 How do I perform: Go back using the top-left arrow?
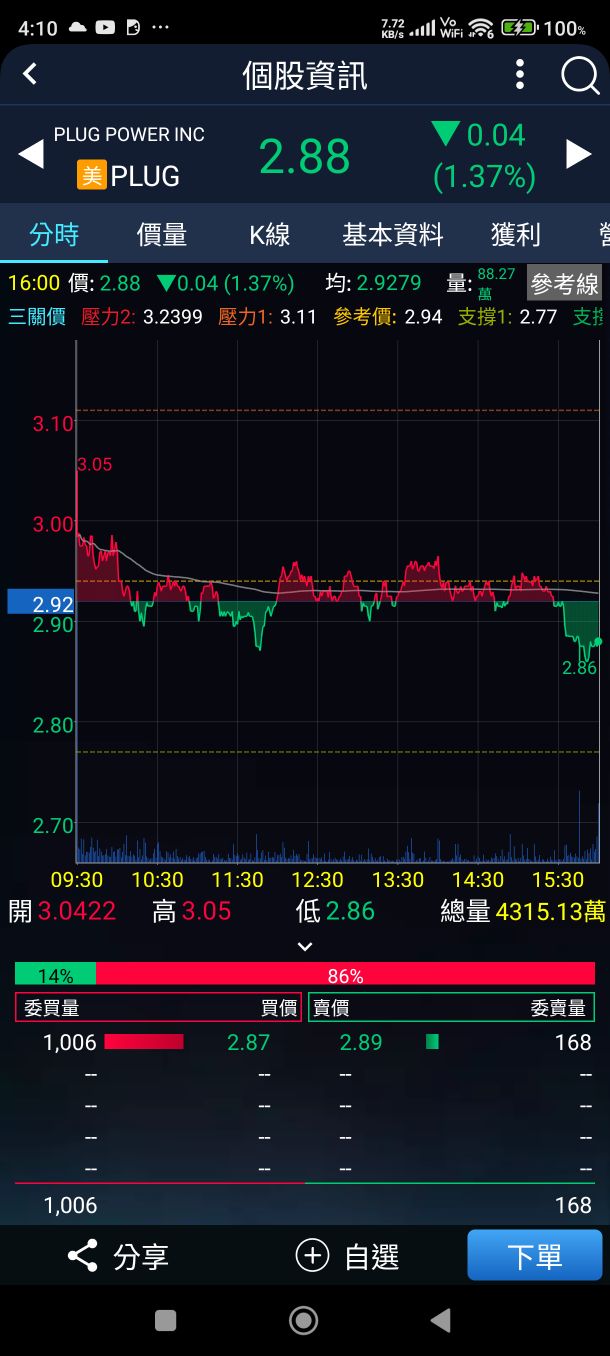click(30, 74)
